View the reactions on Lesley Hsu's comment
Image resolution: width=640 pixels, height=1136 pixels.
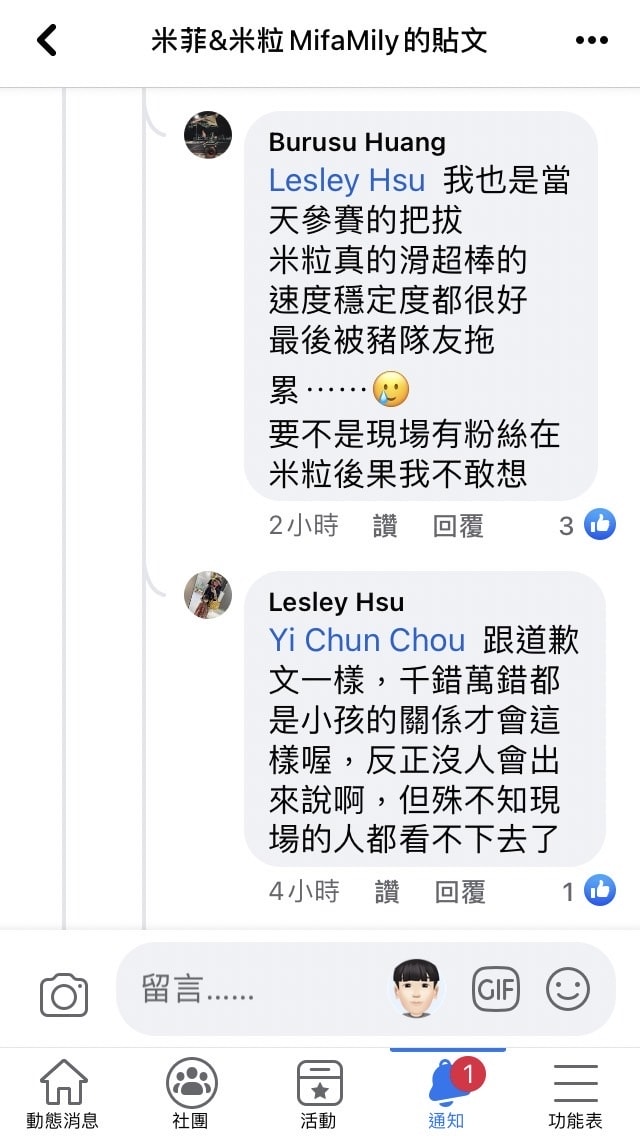point(588,890)
